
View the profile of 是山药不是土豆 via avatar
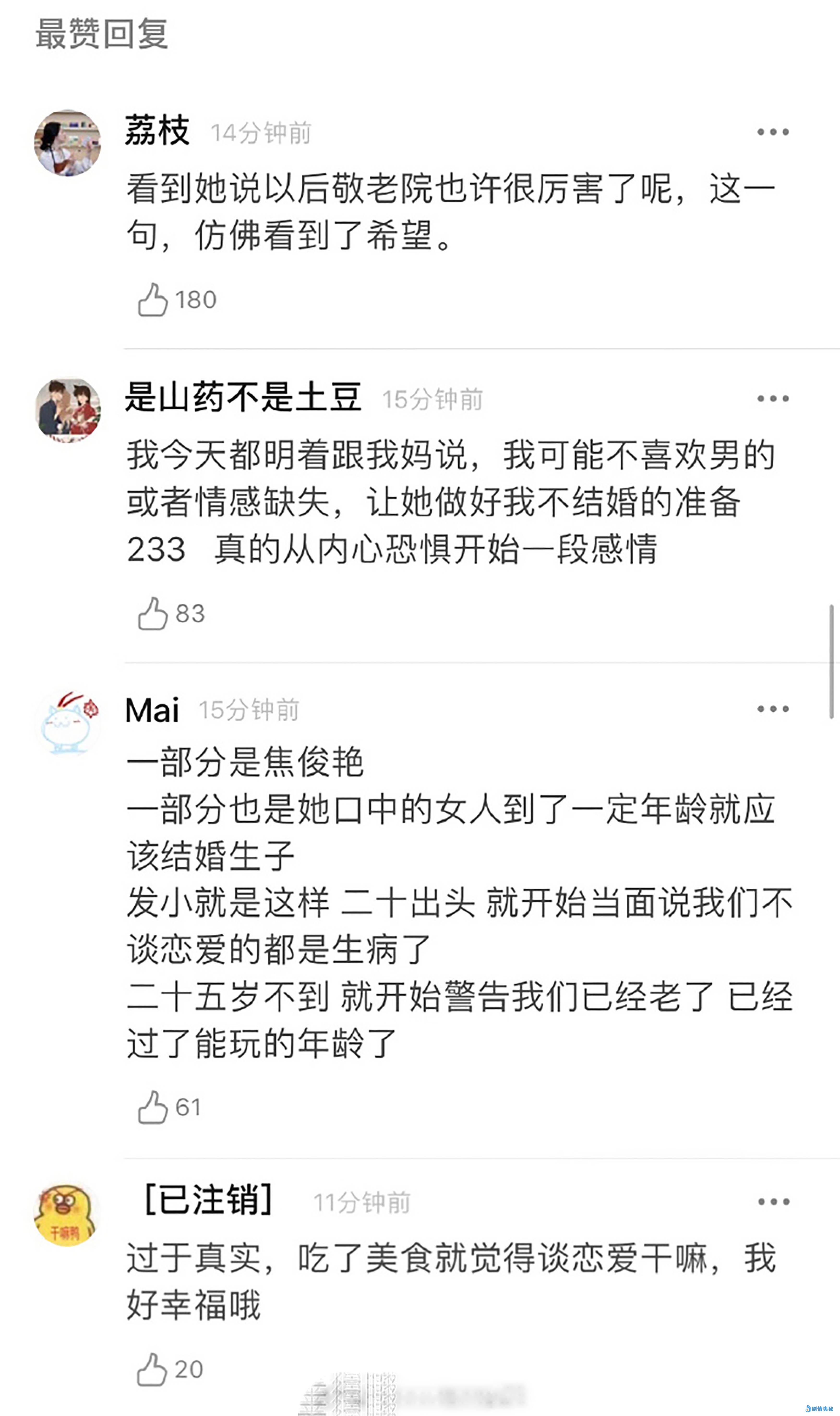tap(68, 410)
